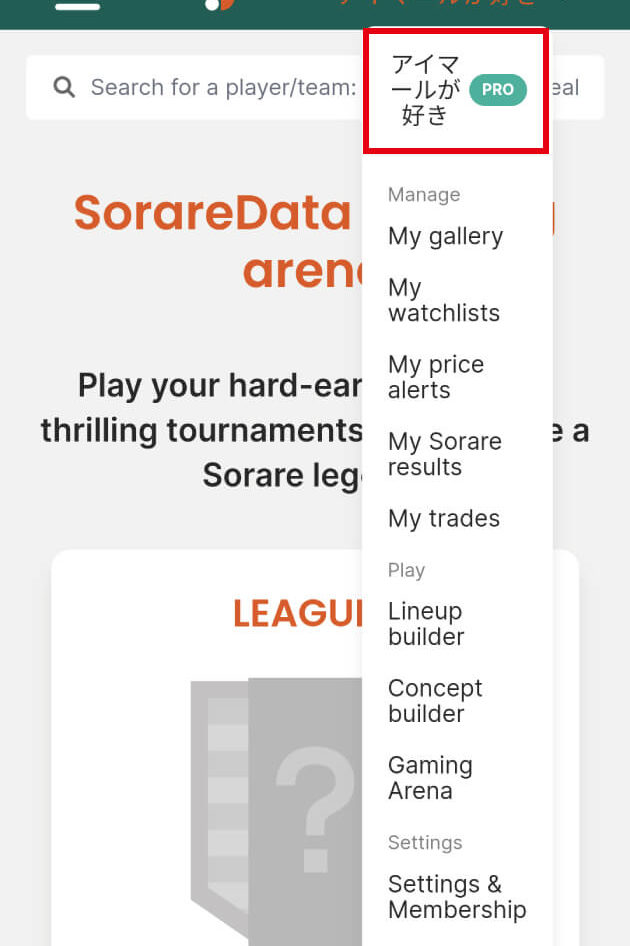
Task: Open the Concept builder
Action: pos(435,700)
